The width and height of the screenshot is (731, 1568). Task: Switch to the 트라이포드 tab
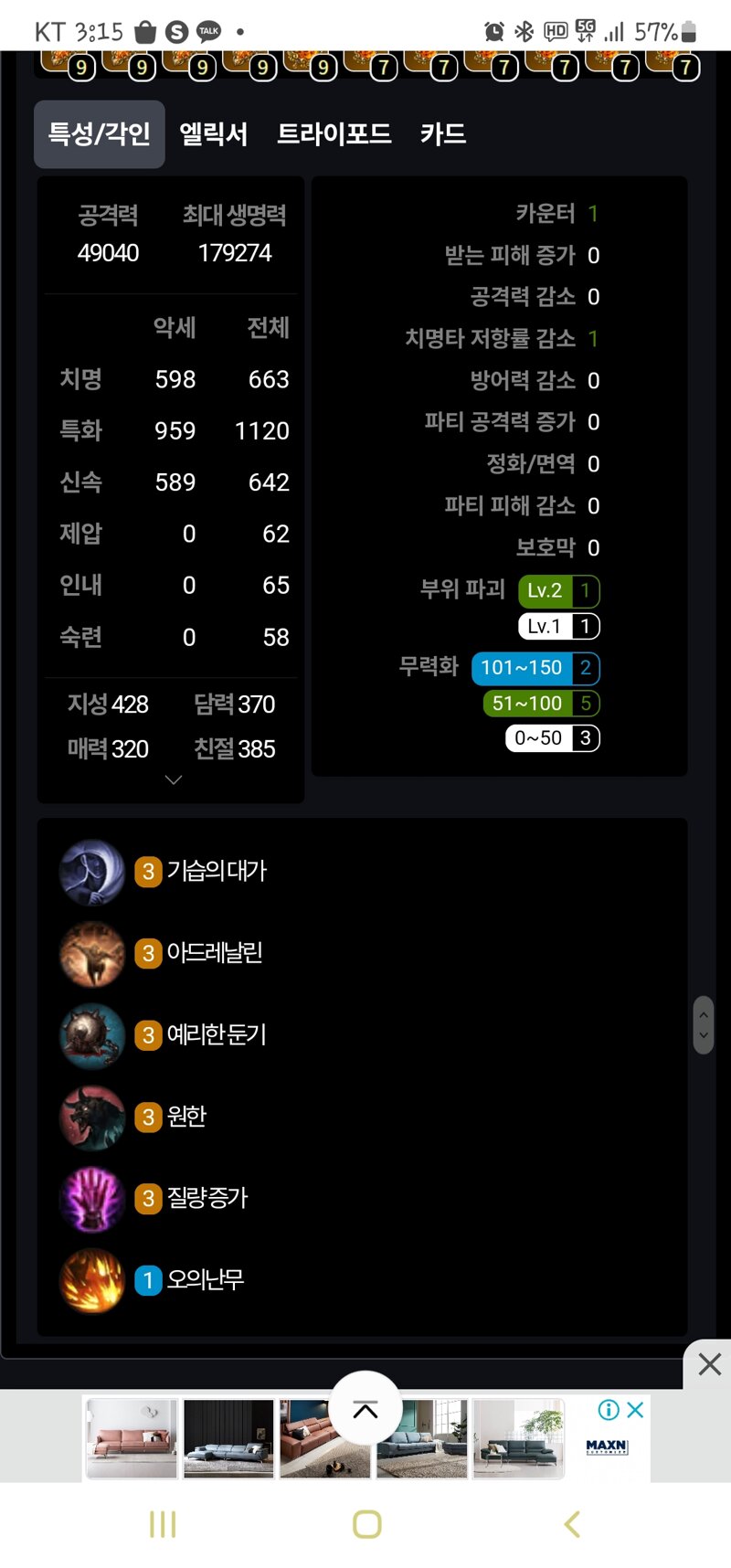(334, 134)
